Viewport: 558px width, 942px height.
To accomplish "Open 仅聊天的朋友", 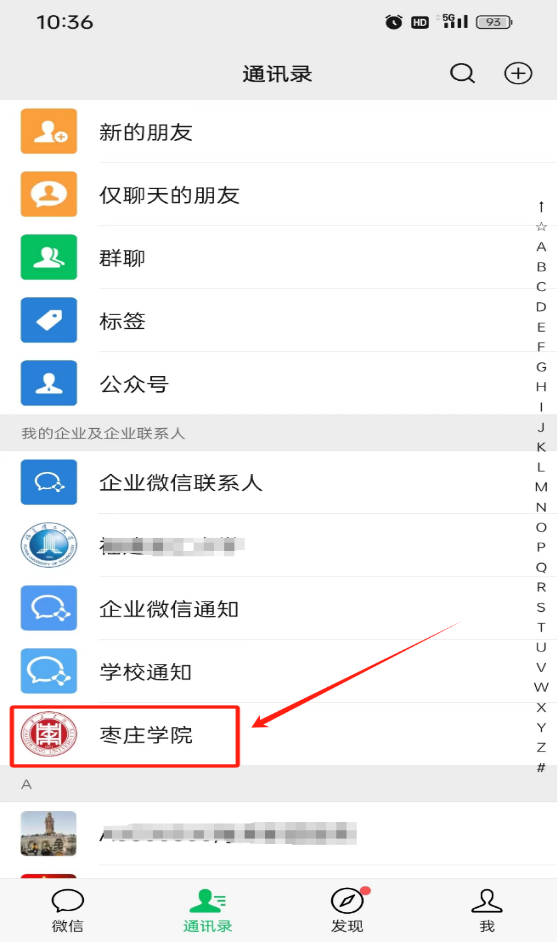I will (279, 195).
